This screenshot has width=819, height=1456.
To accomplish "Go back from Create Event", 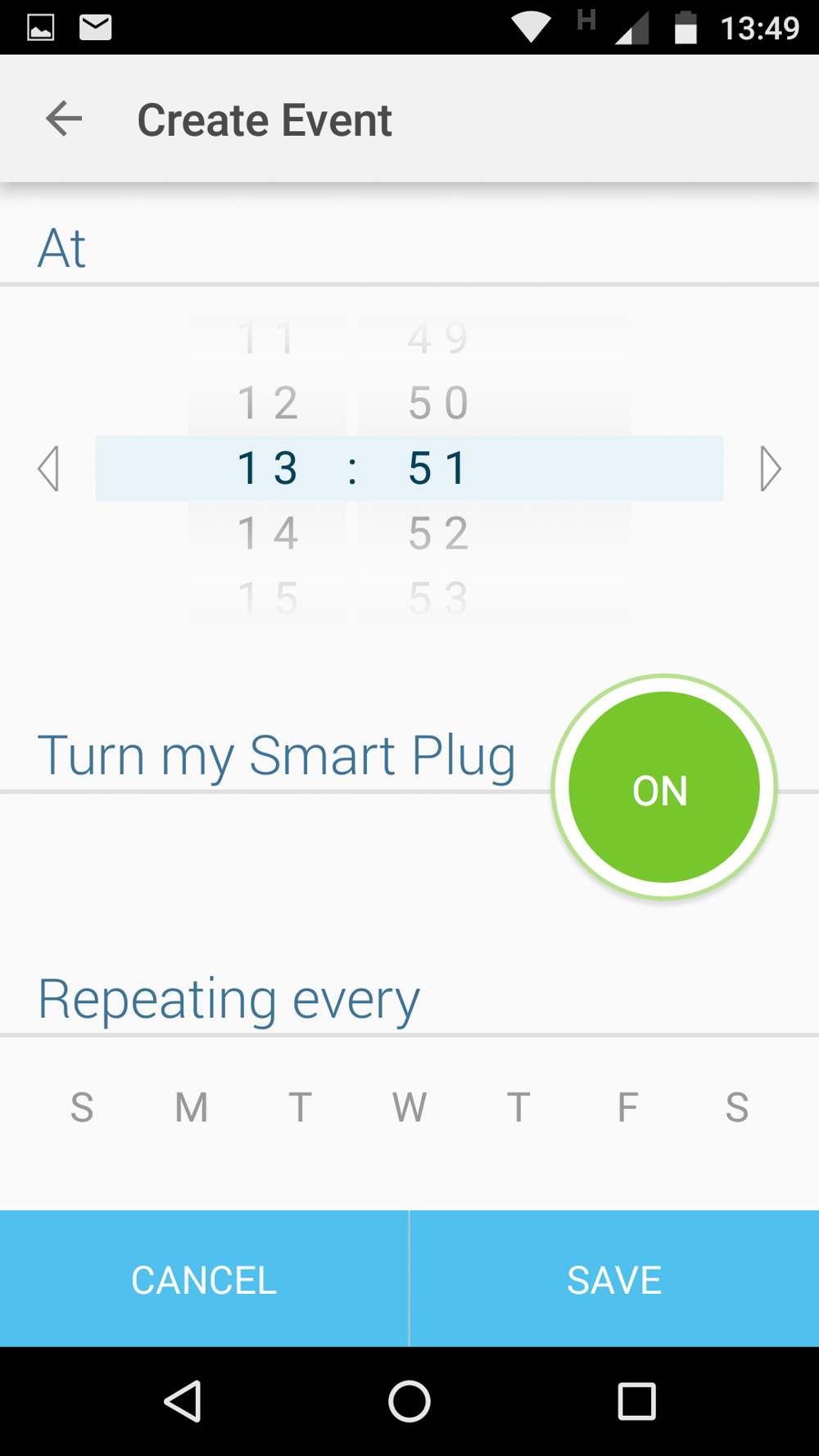I will coord(64,120).
